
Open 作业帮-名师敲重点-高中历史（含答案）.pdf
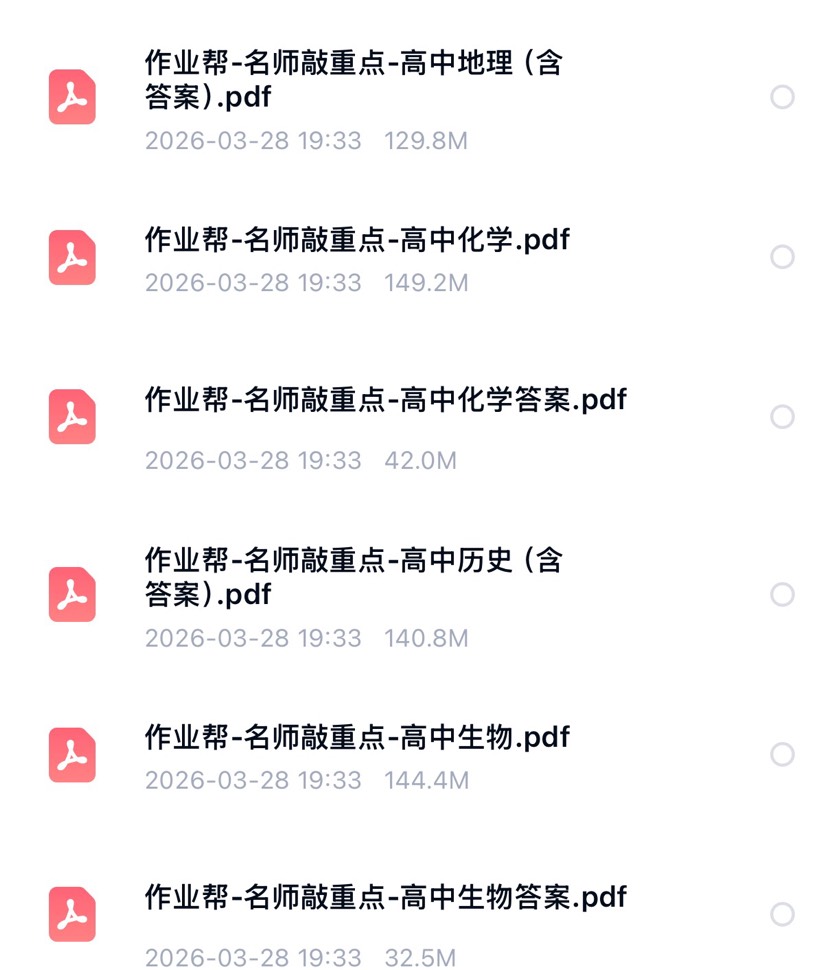tap(350, 578)
